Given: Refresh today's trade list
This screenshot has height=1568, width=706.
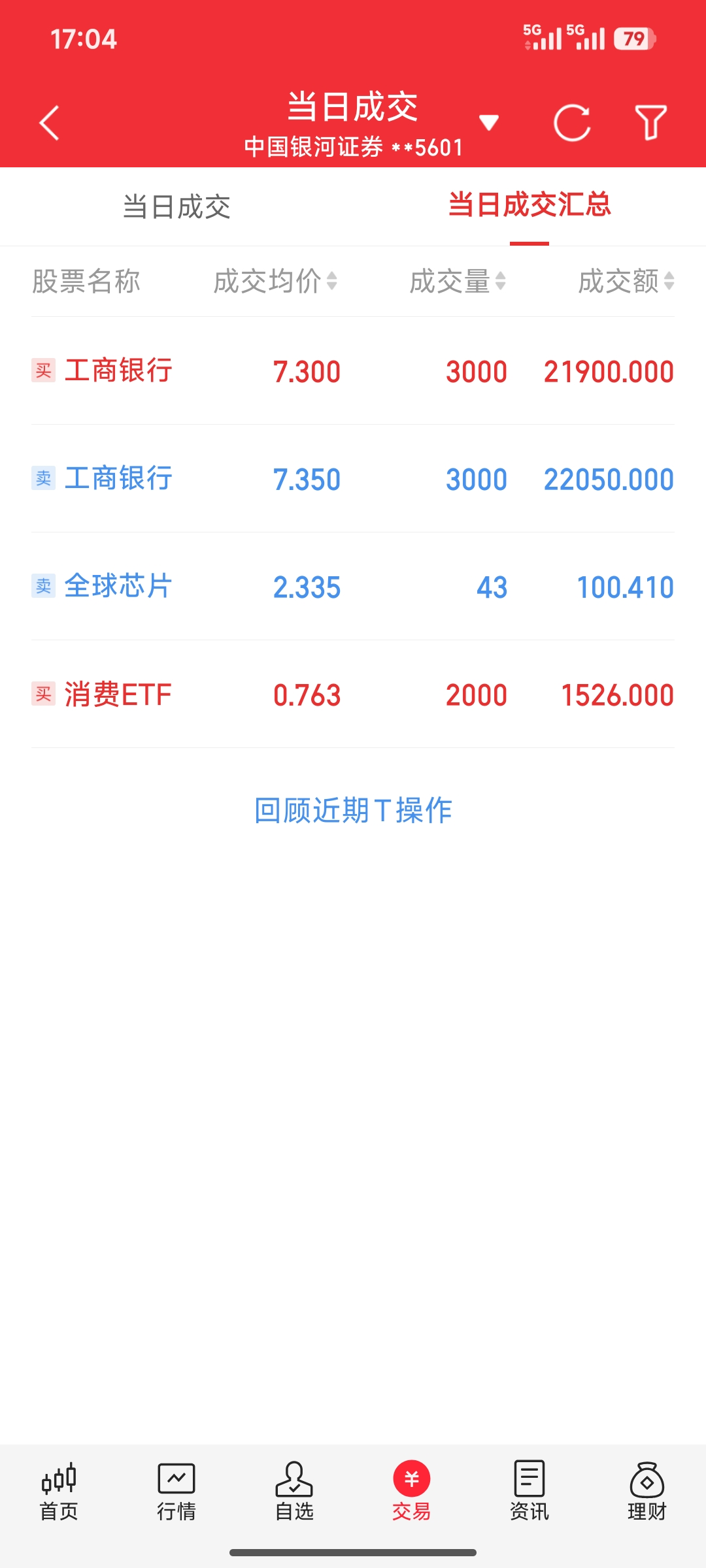Looking at the screenshot, I should pyautogui.click(x=572, y=123).
